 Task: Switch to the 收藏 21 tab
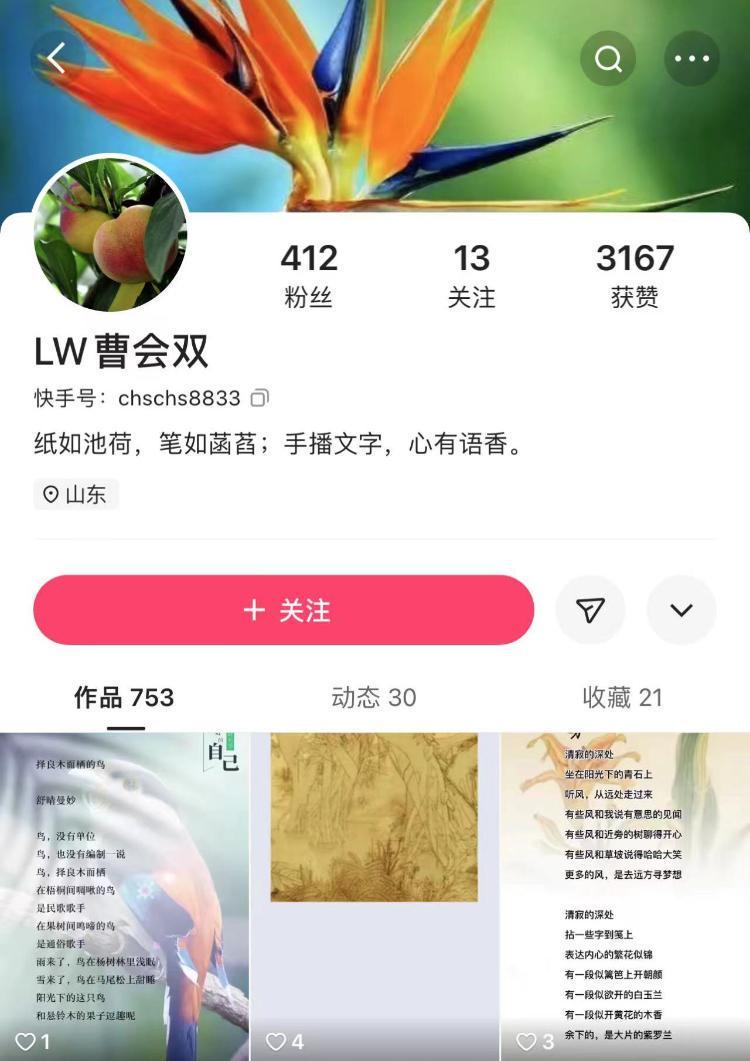click(x=622, y=697)
